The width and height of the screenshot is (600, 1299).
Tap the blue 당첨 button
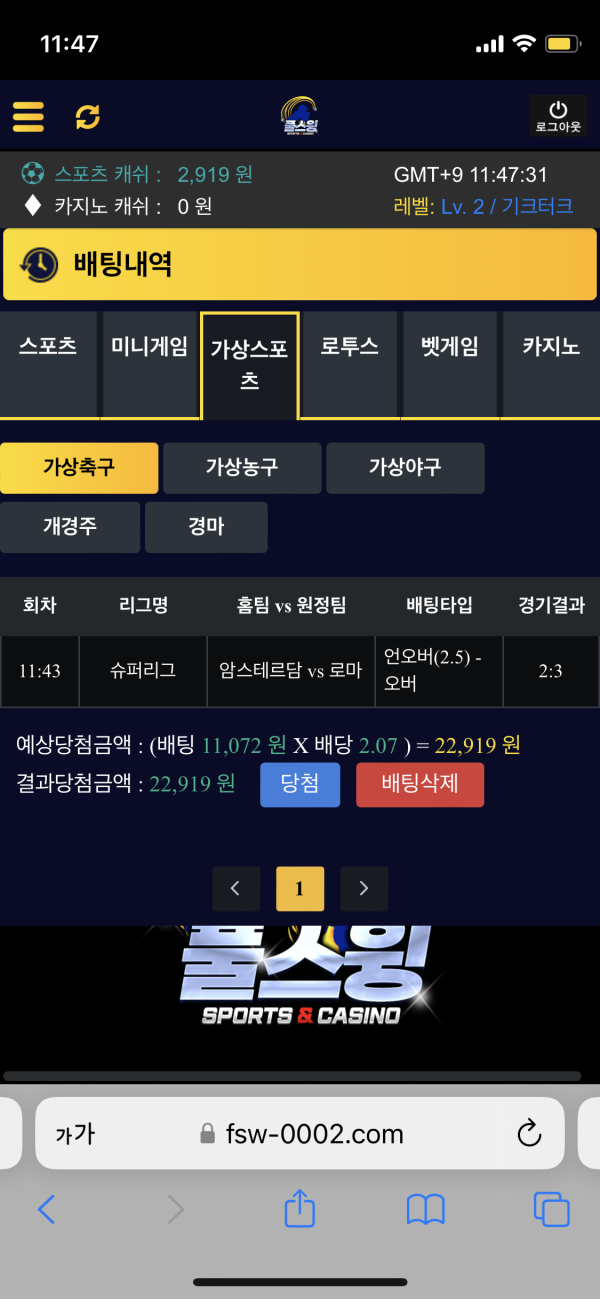click(299, 784)
